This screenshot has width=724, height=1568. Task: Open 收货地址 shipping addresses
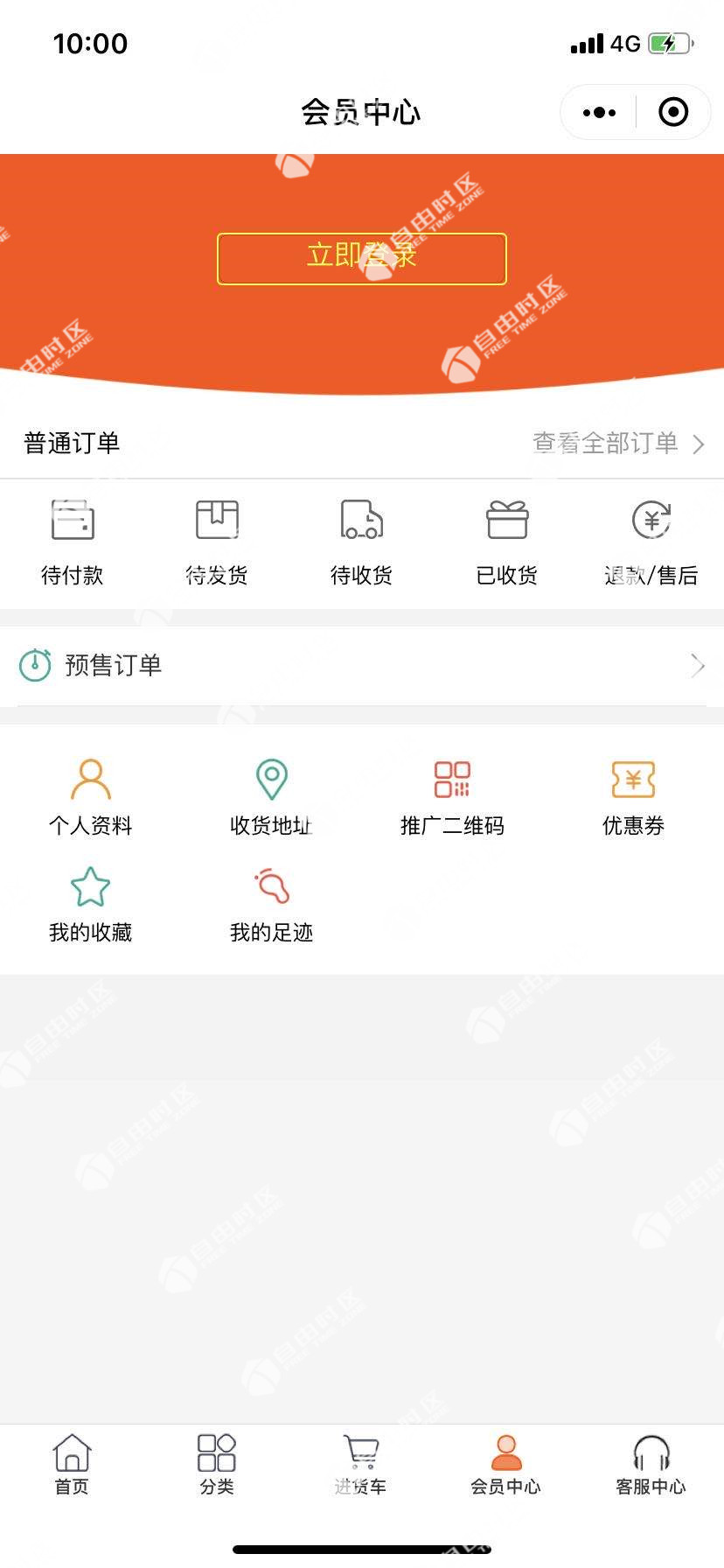click(272, 798)
